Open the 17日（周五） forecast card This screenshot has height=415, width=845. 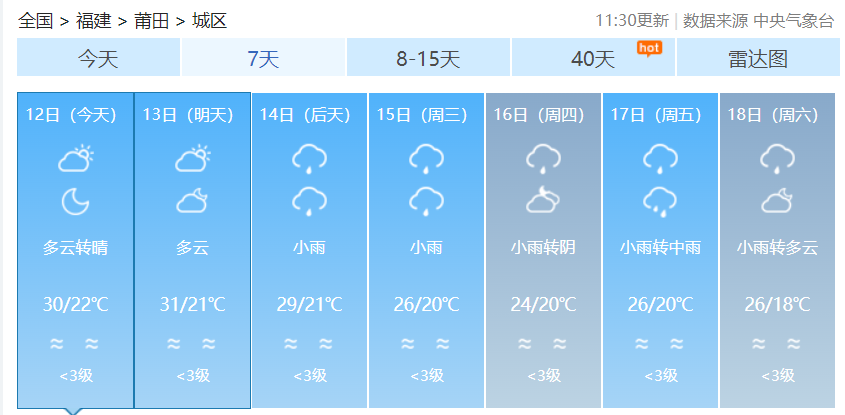pos(660,250)
